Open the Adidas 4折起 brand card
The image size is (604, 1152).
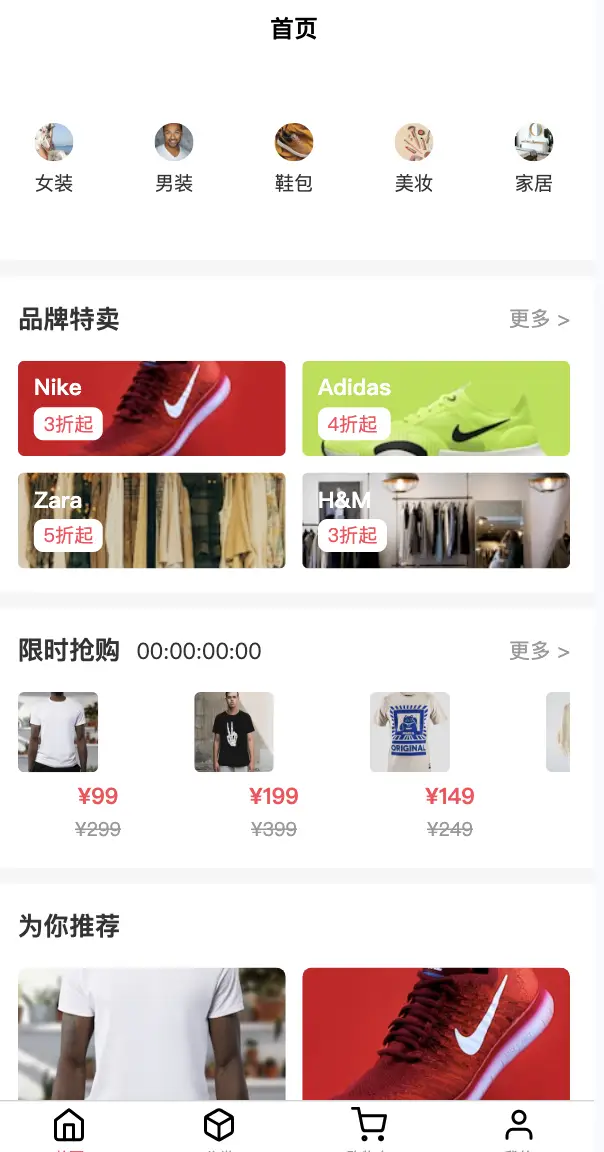(436, 408)
